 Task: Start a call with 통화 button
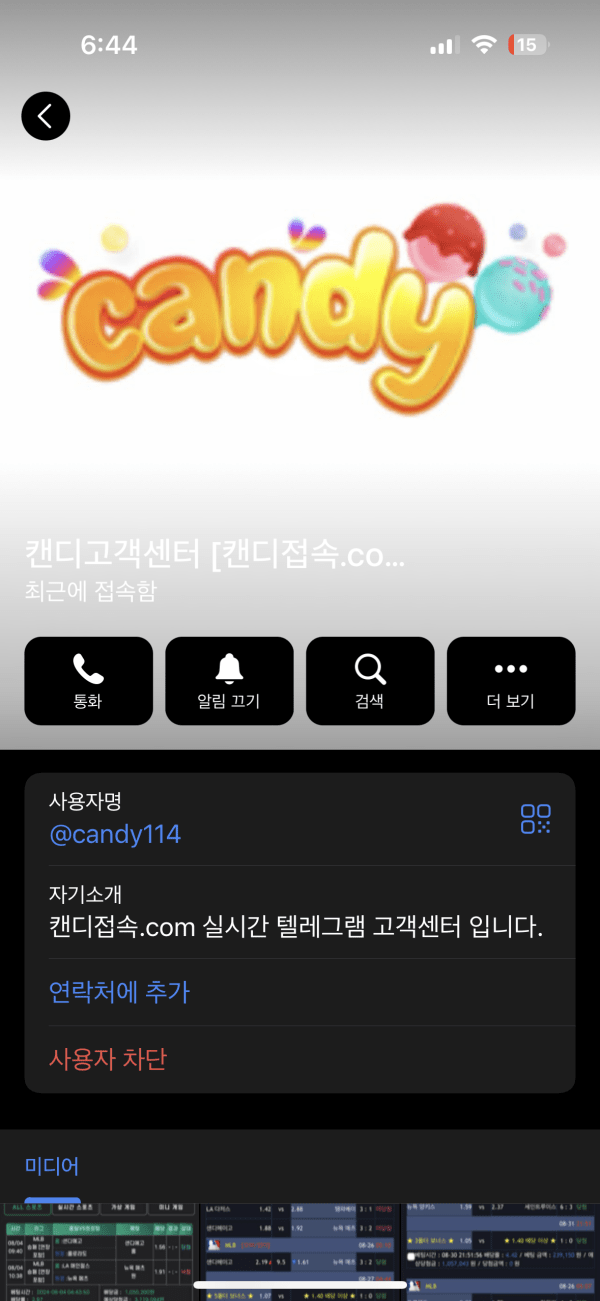tap(88, 681)
